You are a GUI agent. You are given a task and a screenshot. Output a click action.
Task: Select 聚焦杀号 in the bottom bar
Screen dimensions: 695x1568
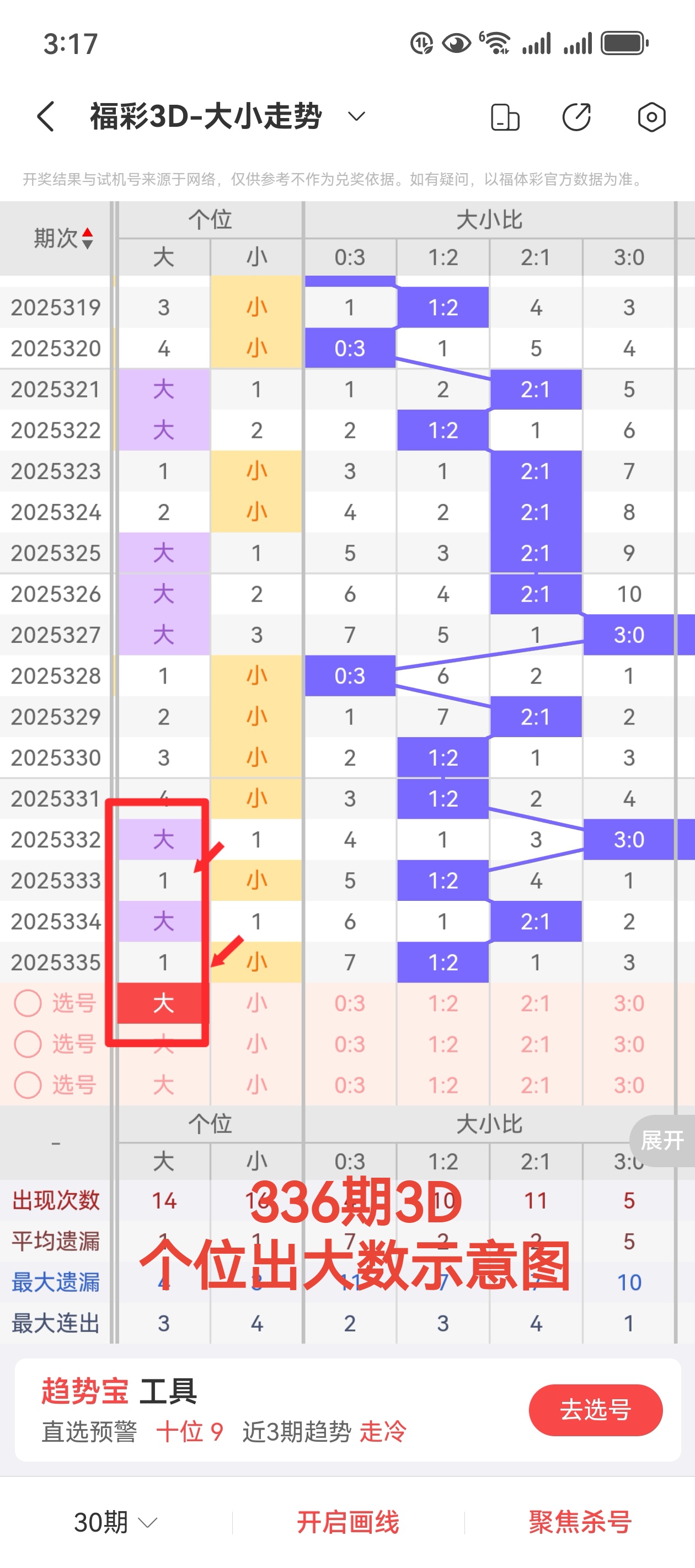tap(579, 1522)
